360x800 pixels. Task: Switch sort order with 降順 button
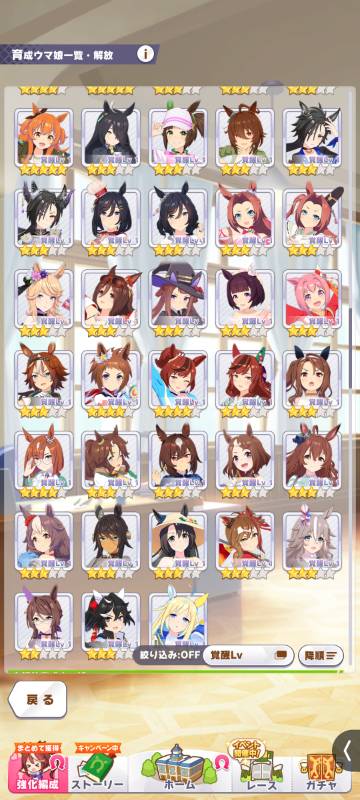321,655
